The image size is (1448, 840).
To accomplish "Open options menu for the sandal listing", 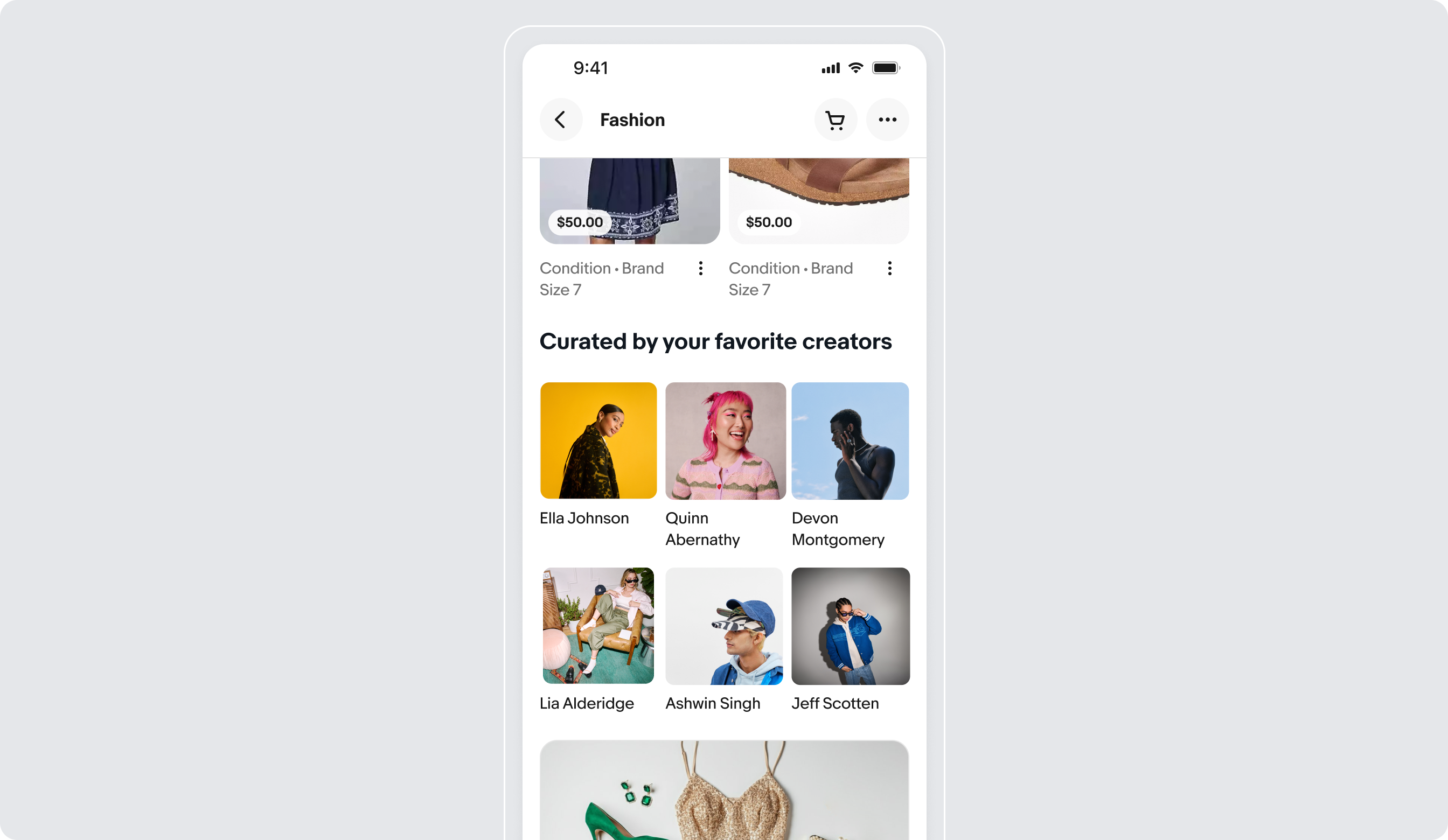I will tap(889, 268).
